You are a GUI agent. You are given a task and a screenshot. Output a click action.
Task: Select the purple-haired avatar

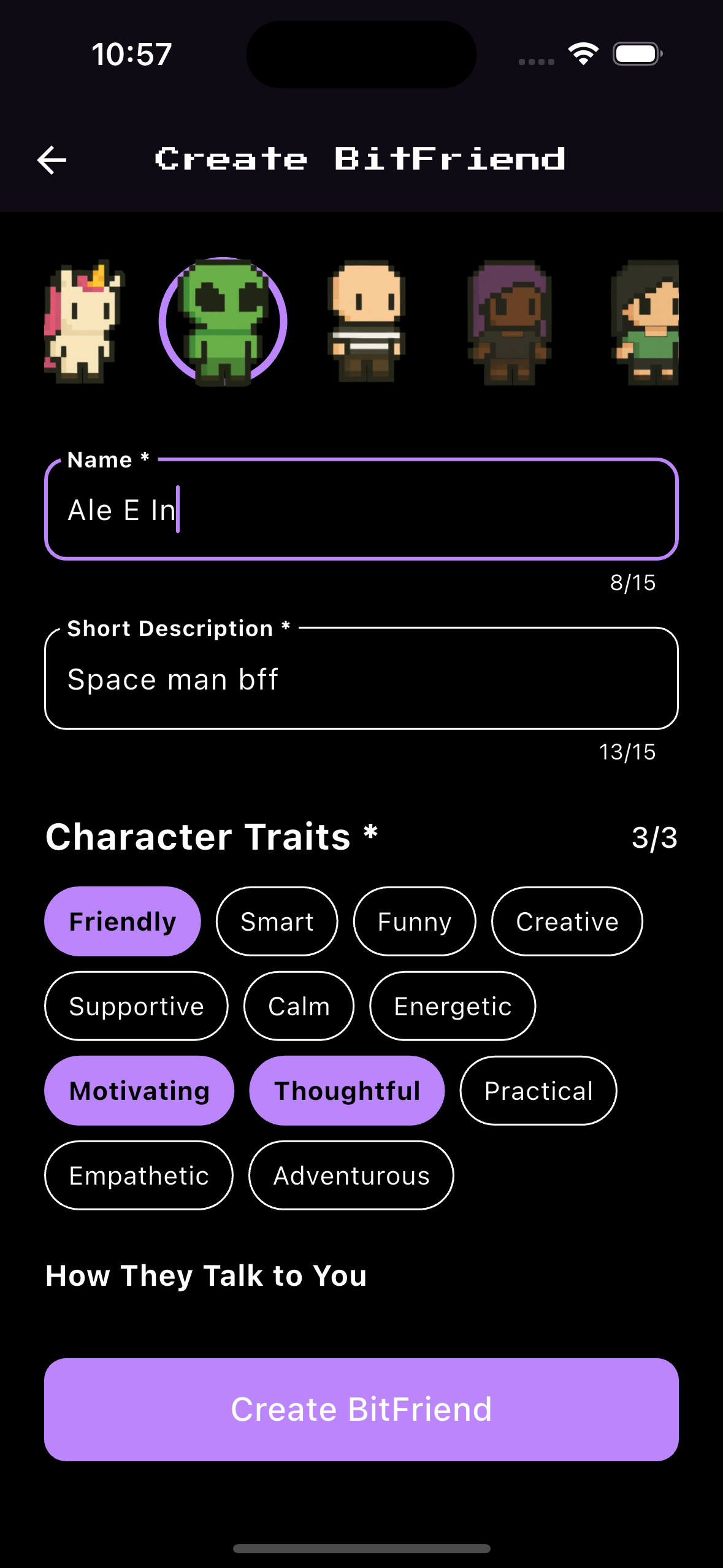(x=508, y=323)
